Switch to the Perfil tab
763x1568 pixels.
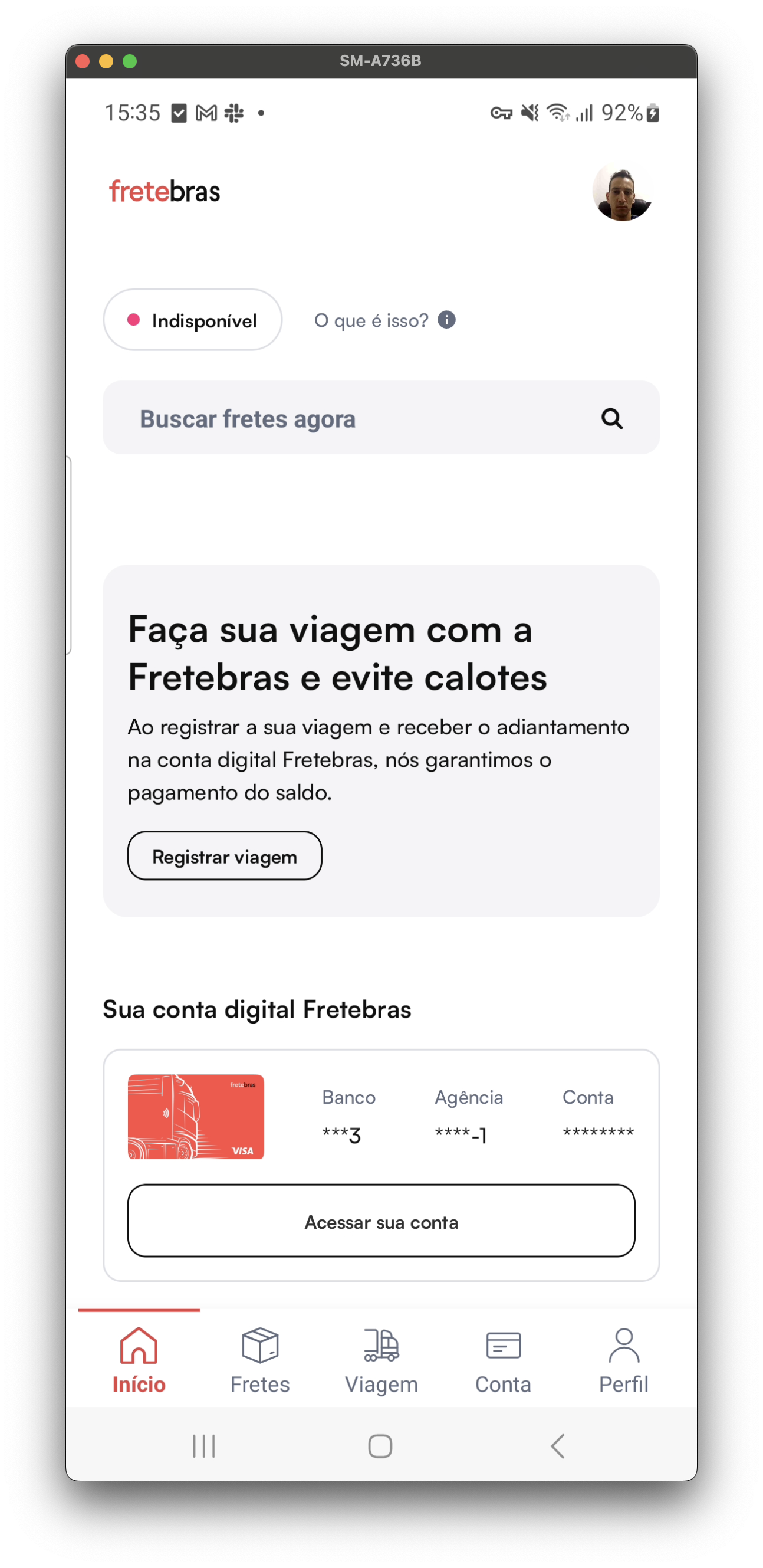click(624, 1361)
